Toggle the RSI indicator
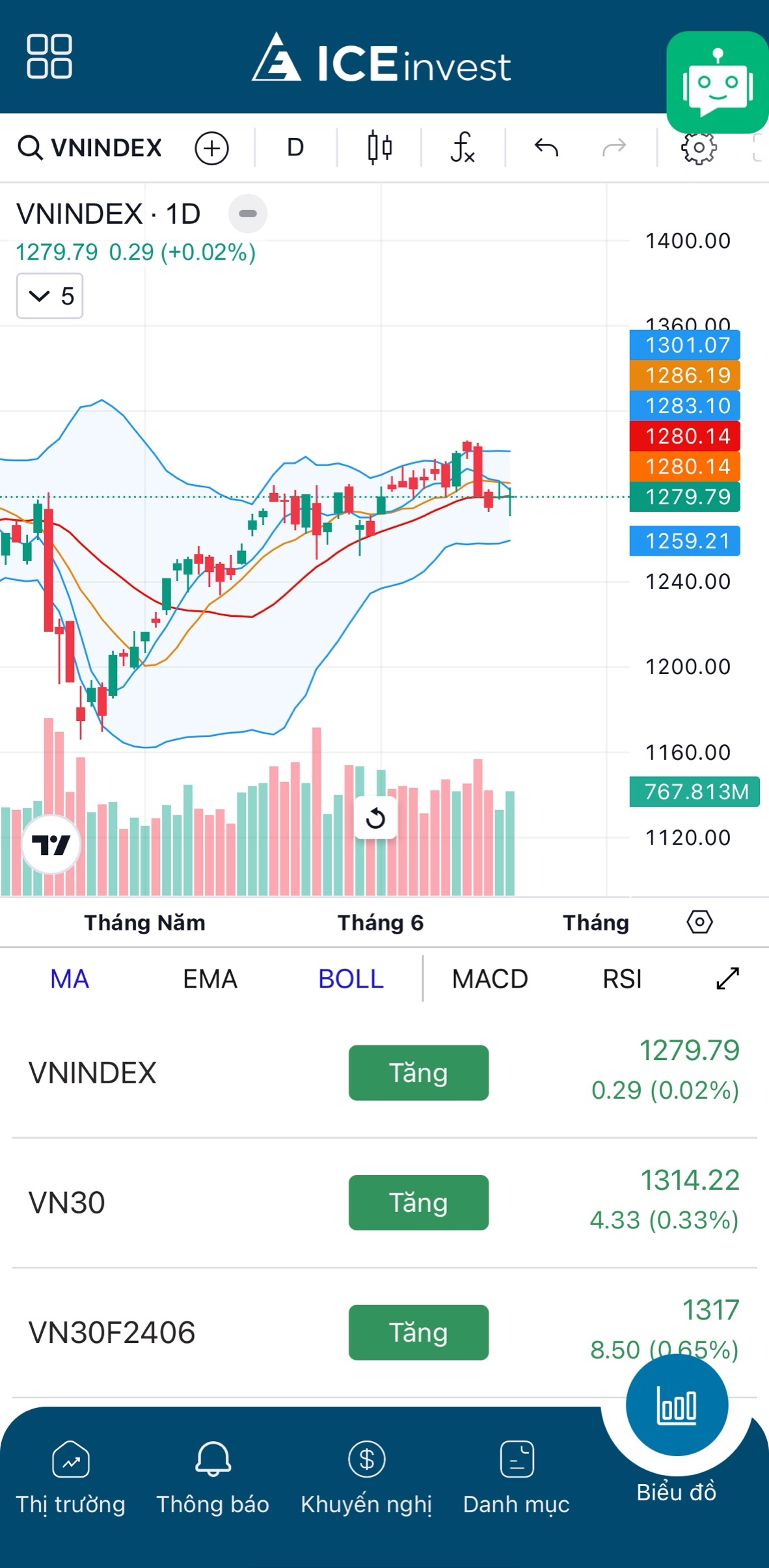 click(622, 979)
